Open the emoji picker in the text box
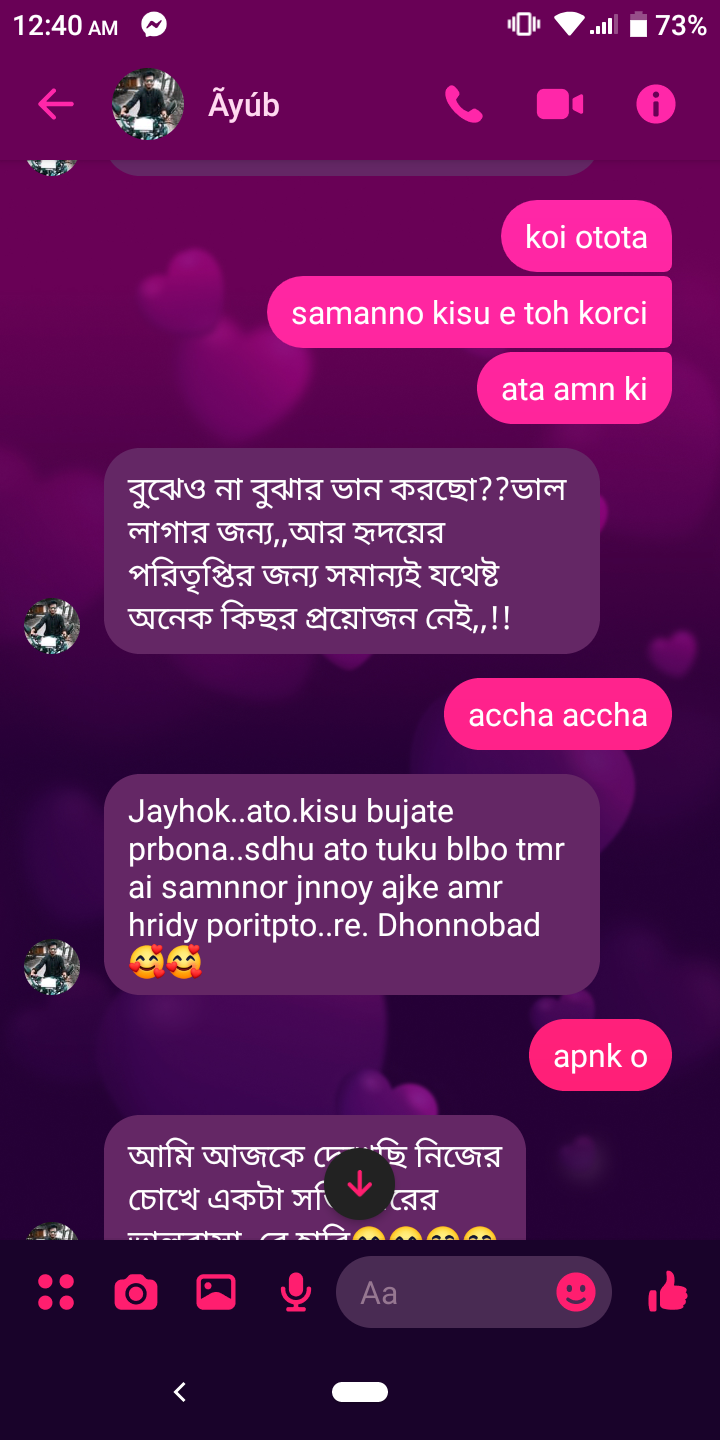This screenshot has width=720, height=1440. (576, 1293)
